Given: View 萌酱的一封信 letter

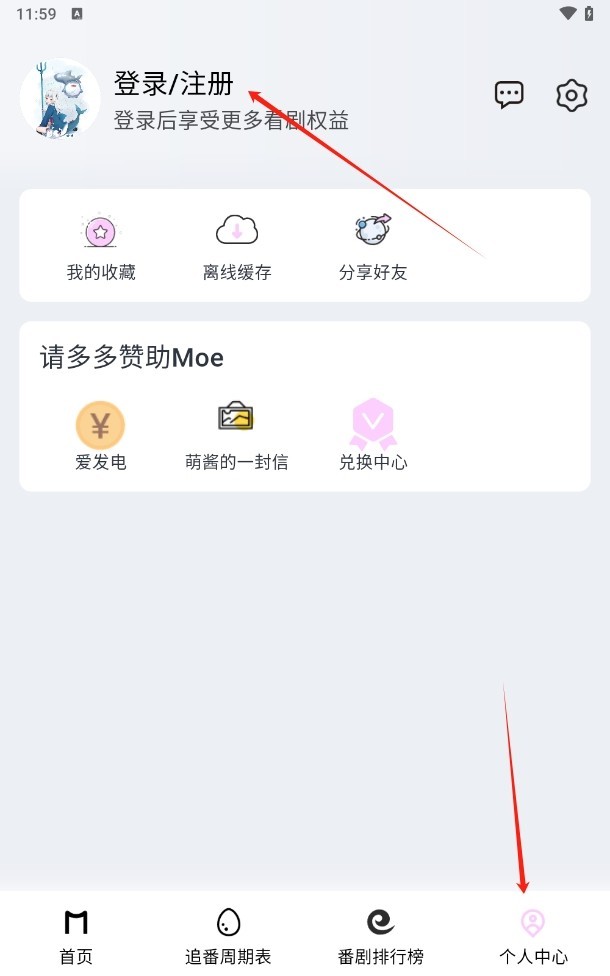Looking at the screenshot, I should (x=237, y=436).
